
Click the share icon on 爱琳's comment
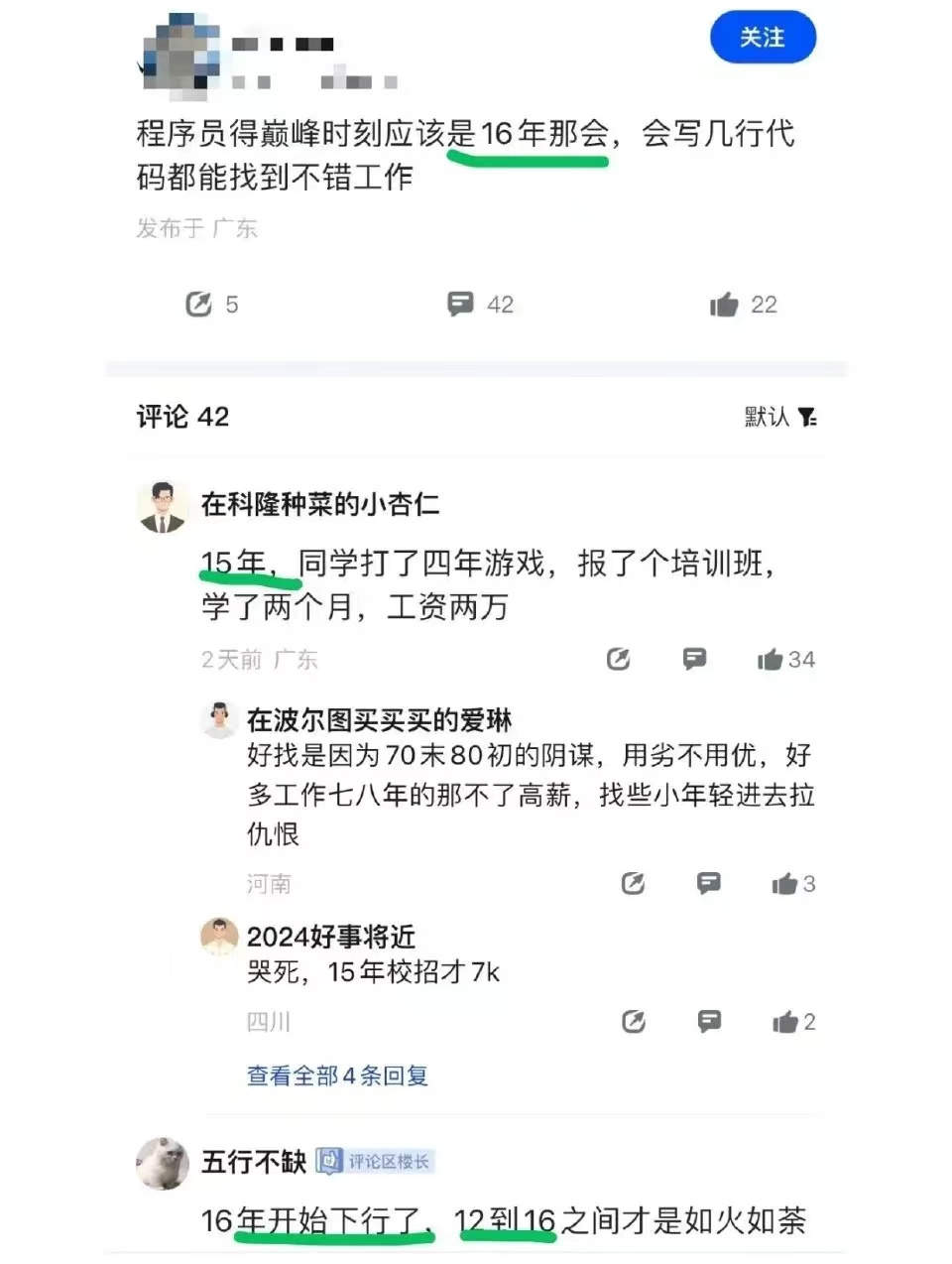tap(634, 883)
